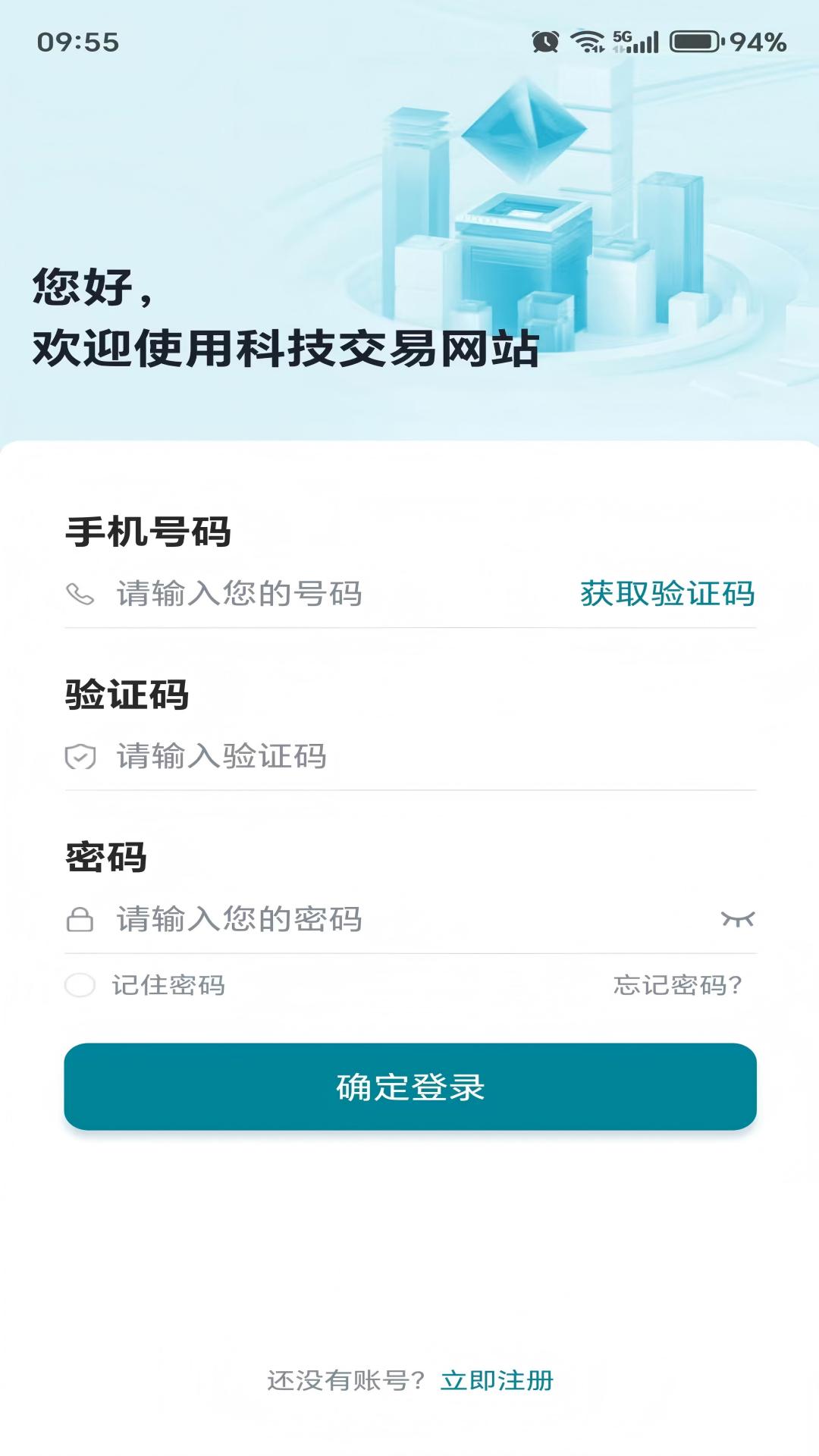Click the 忘记密码 forgot password link
The image size is (819, 1456).
(677, 986)
